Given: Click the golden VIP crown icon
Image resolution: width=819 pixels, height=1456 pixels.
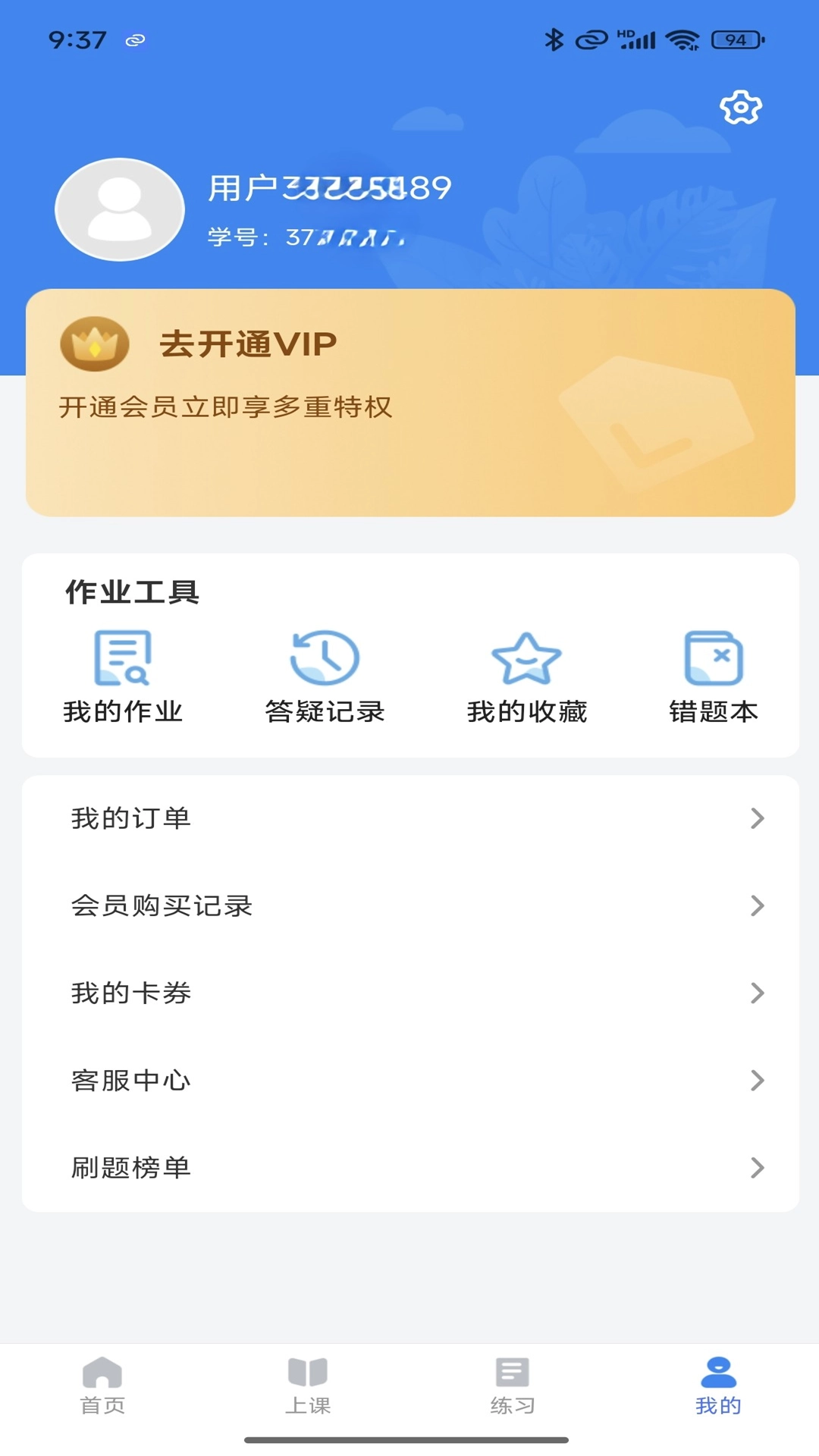Looking at the screenshot, I should tap(94, 344).
